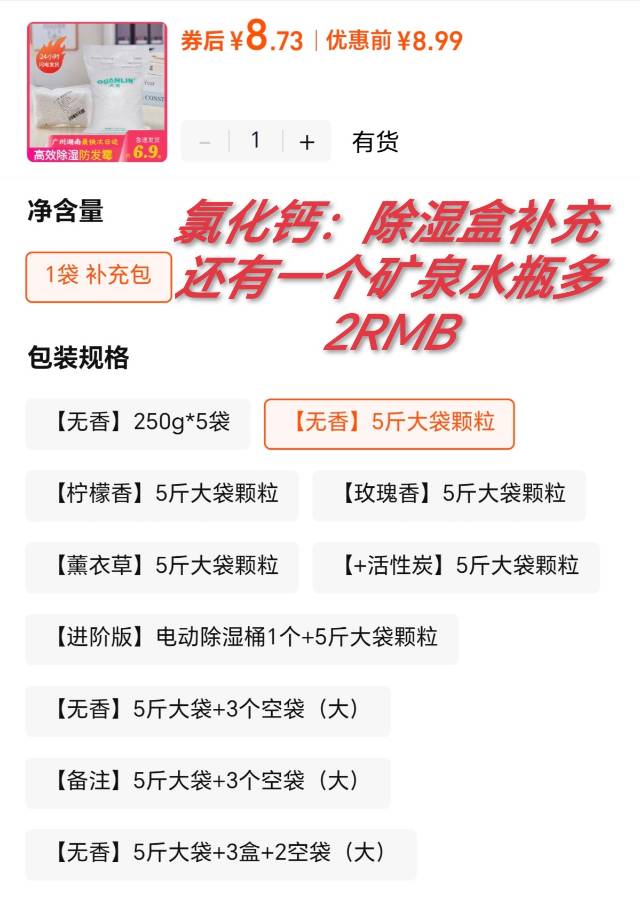Choose 【无香】250g*5袋 package
Viewport: 640px width, 897px height.
pos(138,422)
